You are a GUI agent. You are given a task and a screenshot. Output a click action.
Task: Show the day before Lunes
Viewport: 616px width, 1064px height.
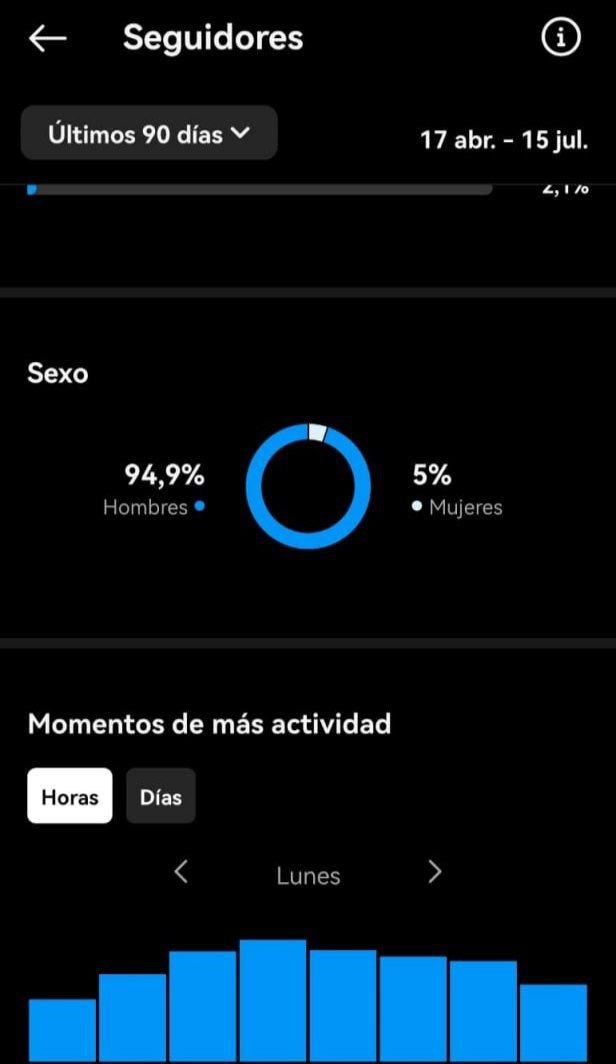tap(181, 872)
